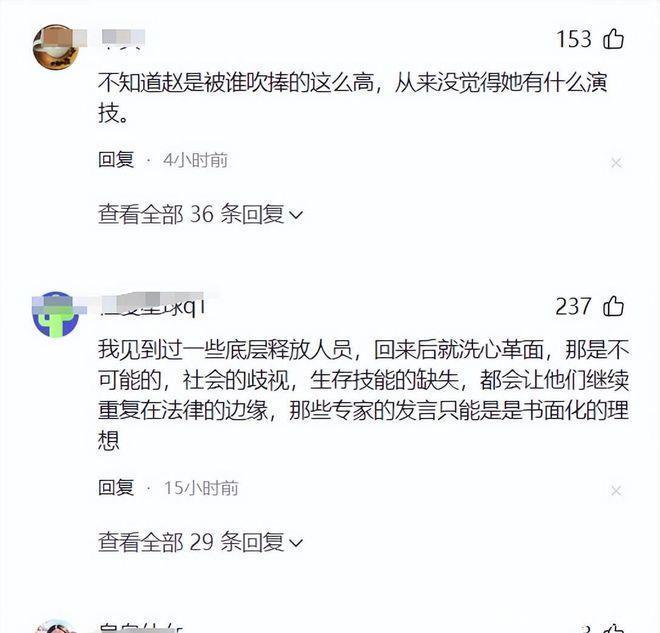The height and width of the screenshot is (633, 660).
Task: Dismiss the comment posted 4小时前
Action: click(x=616, y=162)
